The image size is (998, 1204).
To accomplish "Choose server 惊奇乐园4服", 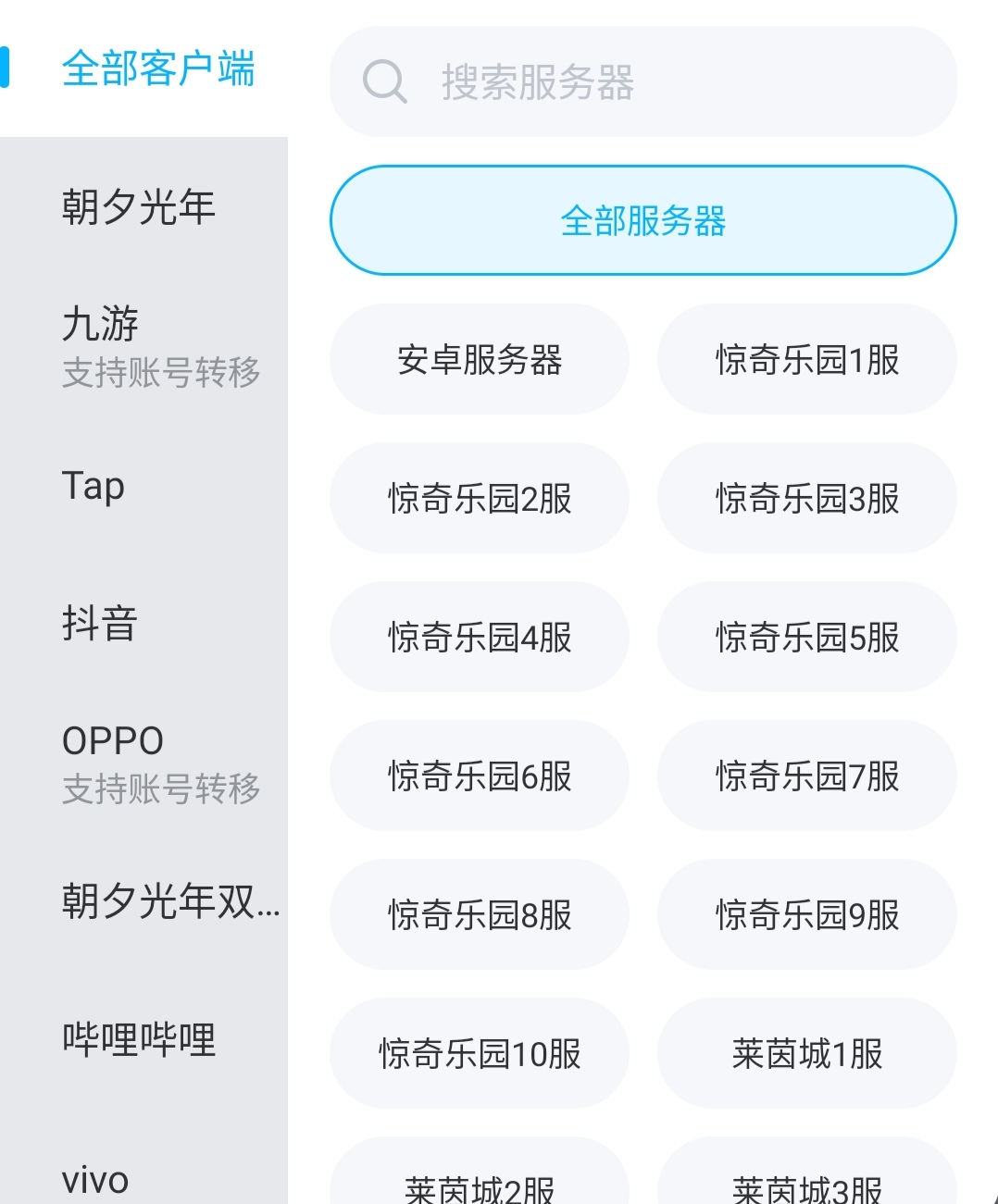I will click(x=480, y=637).
